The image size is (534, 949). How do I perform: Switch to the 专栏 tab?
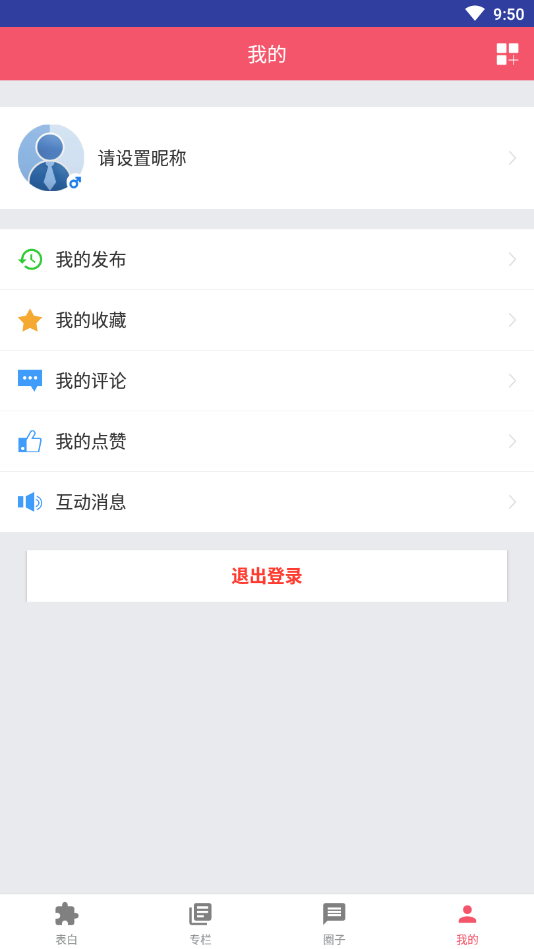pyautogui.click(x=200, y=922)
